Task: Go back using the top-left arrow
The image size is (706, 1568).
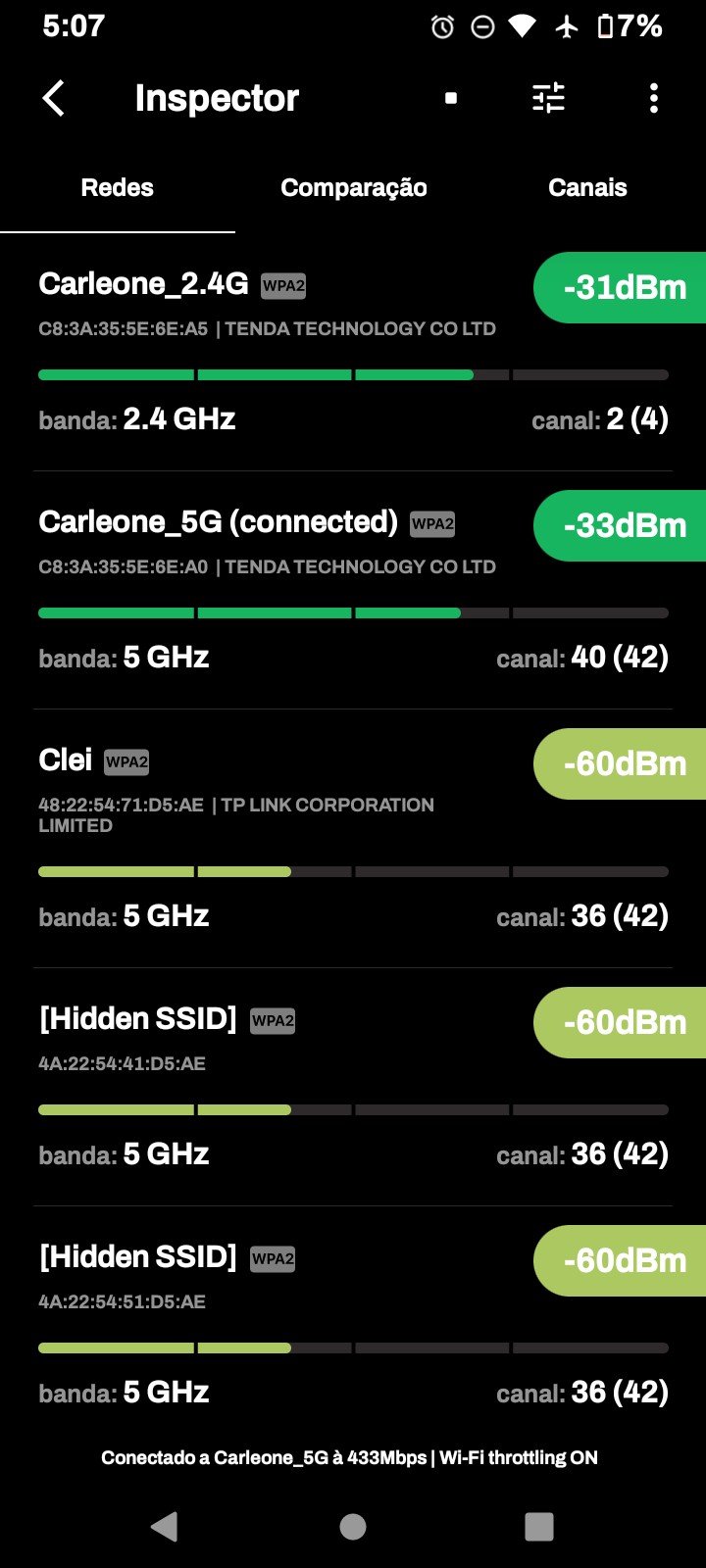Action: click(54, 98)
